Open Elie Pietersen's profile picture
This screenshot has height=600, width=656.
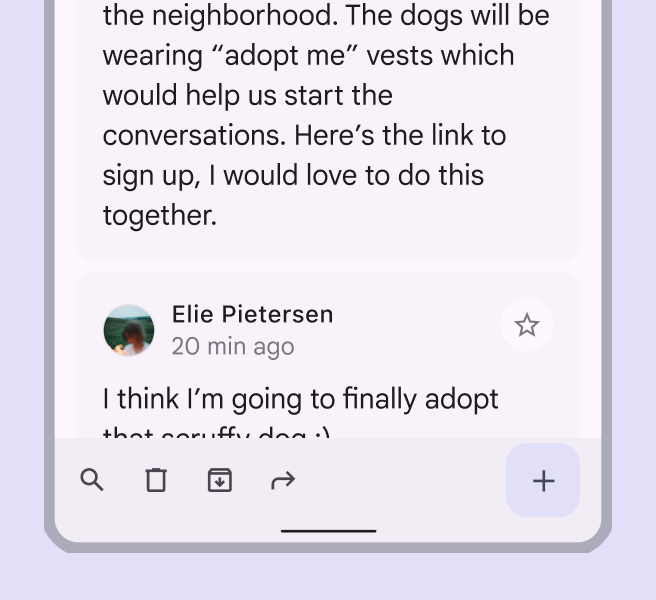click(129, 330)
